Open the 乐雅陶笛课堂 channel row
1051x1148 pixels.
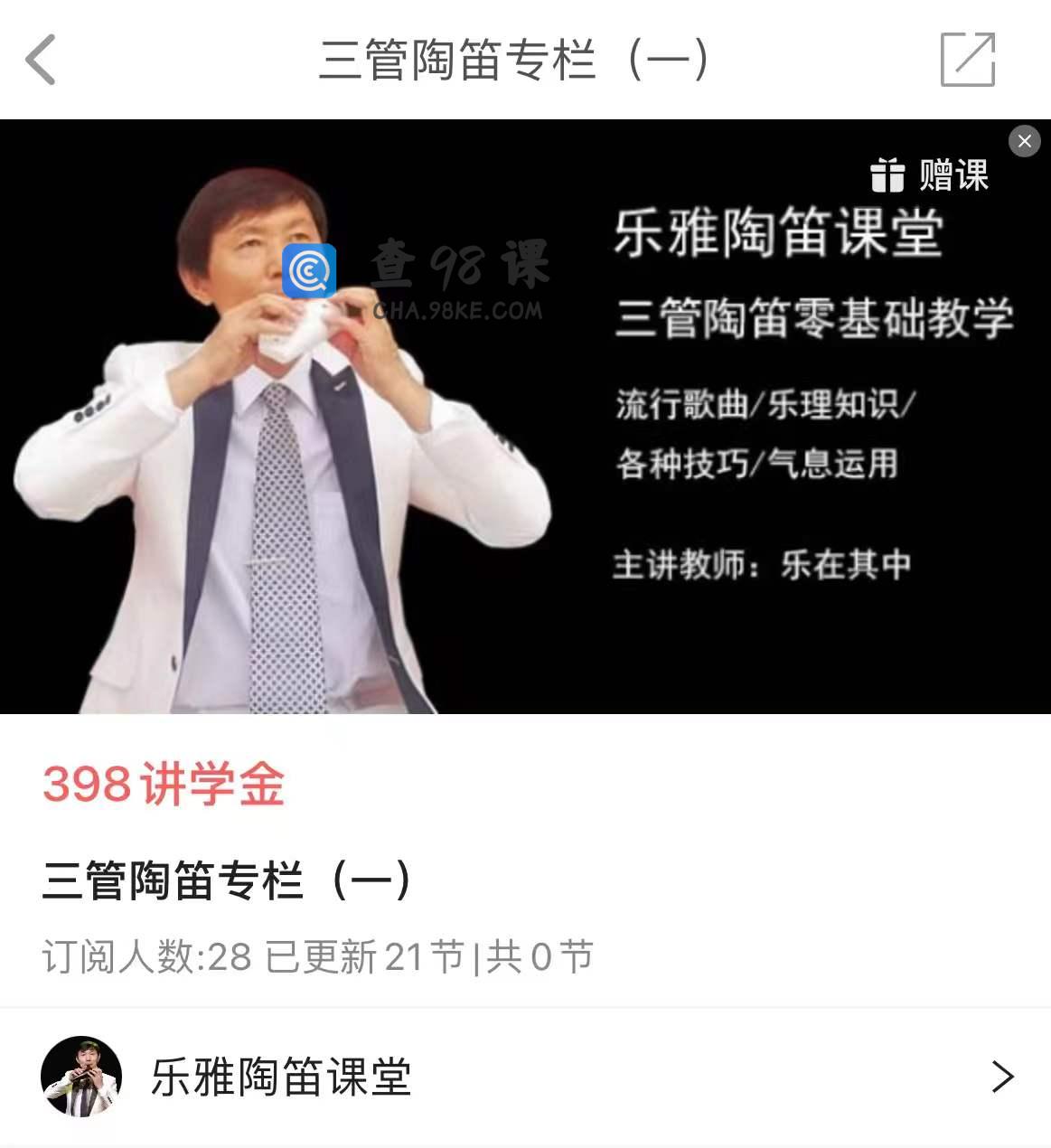pos(525,1077)
